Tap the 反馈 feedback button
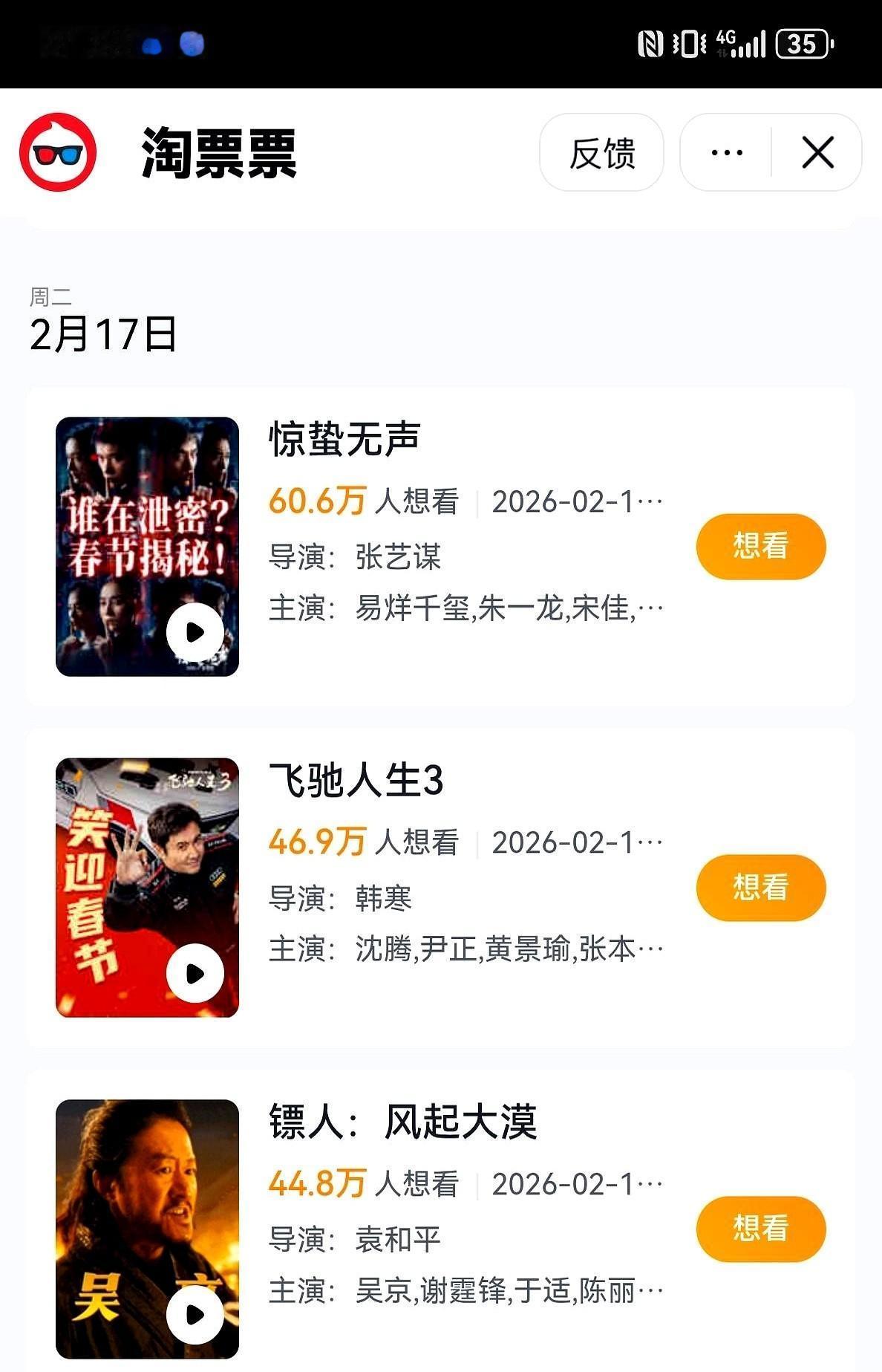Viewport: 882px width, 1372px height. (601, 153)
